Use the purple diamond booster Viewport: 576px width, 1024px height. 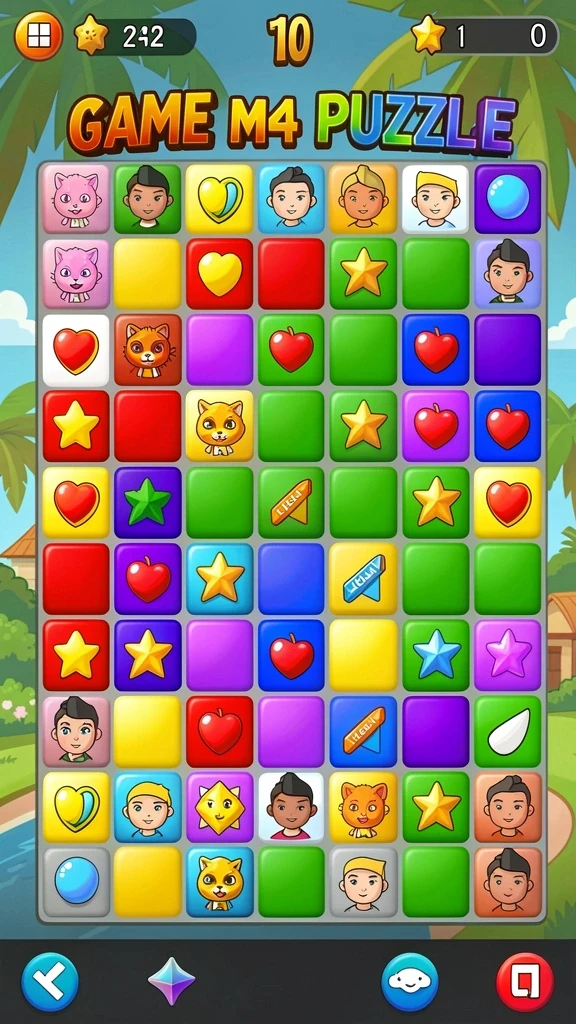click(x=172, y=981)
